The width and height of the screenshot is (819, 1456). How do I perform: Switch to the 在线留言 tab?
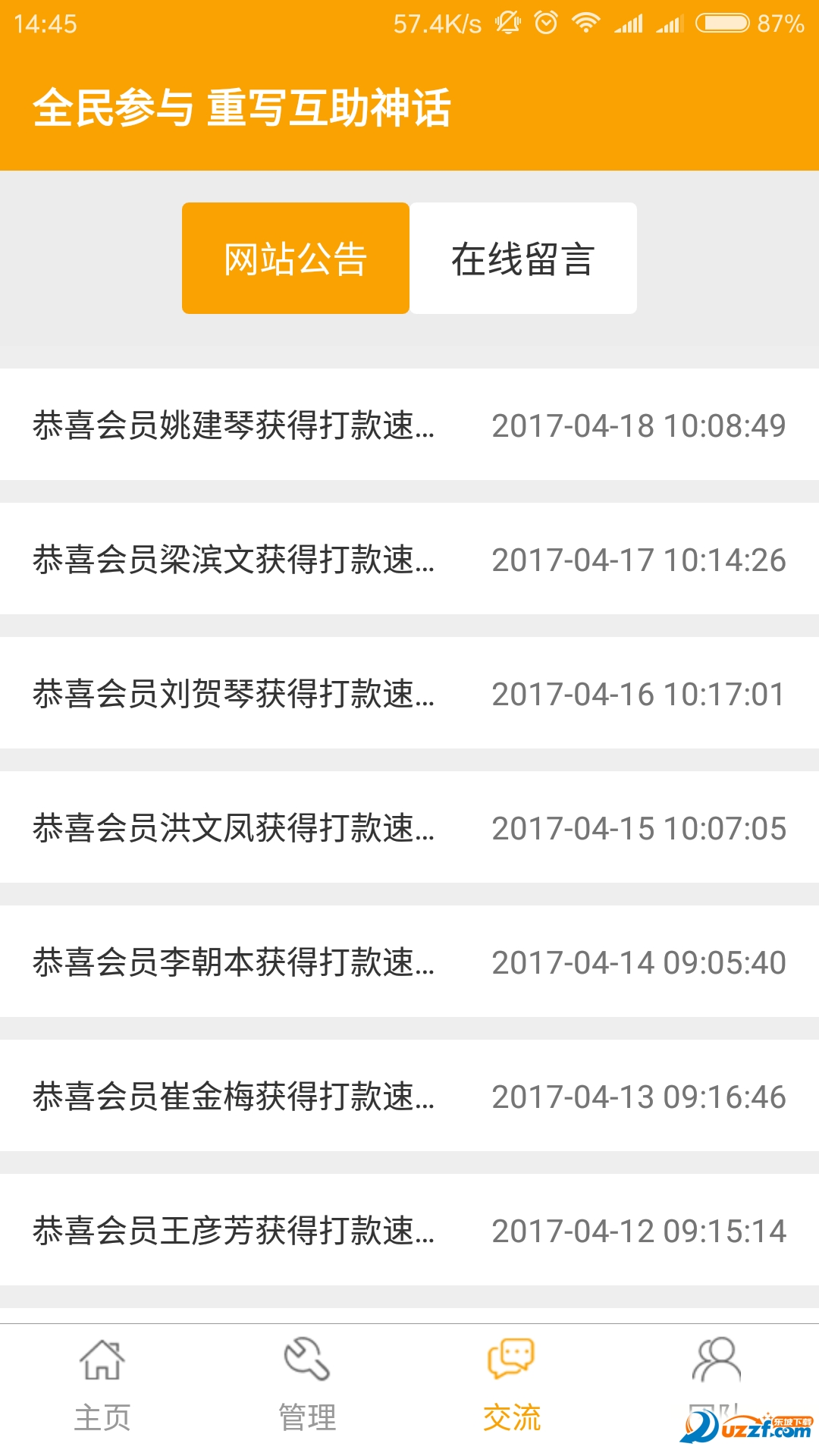pyautogui.click(x=523, y=259)
